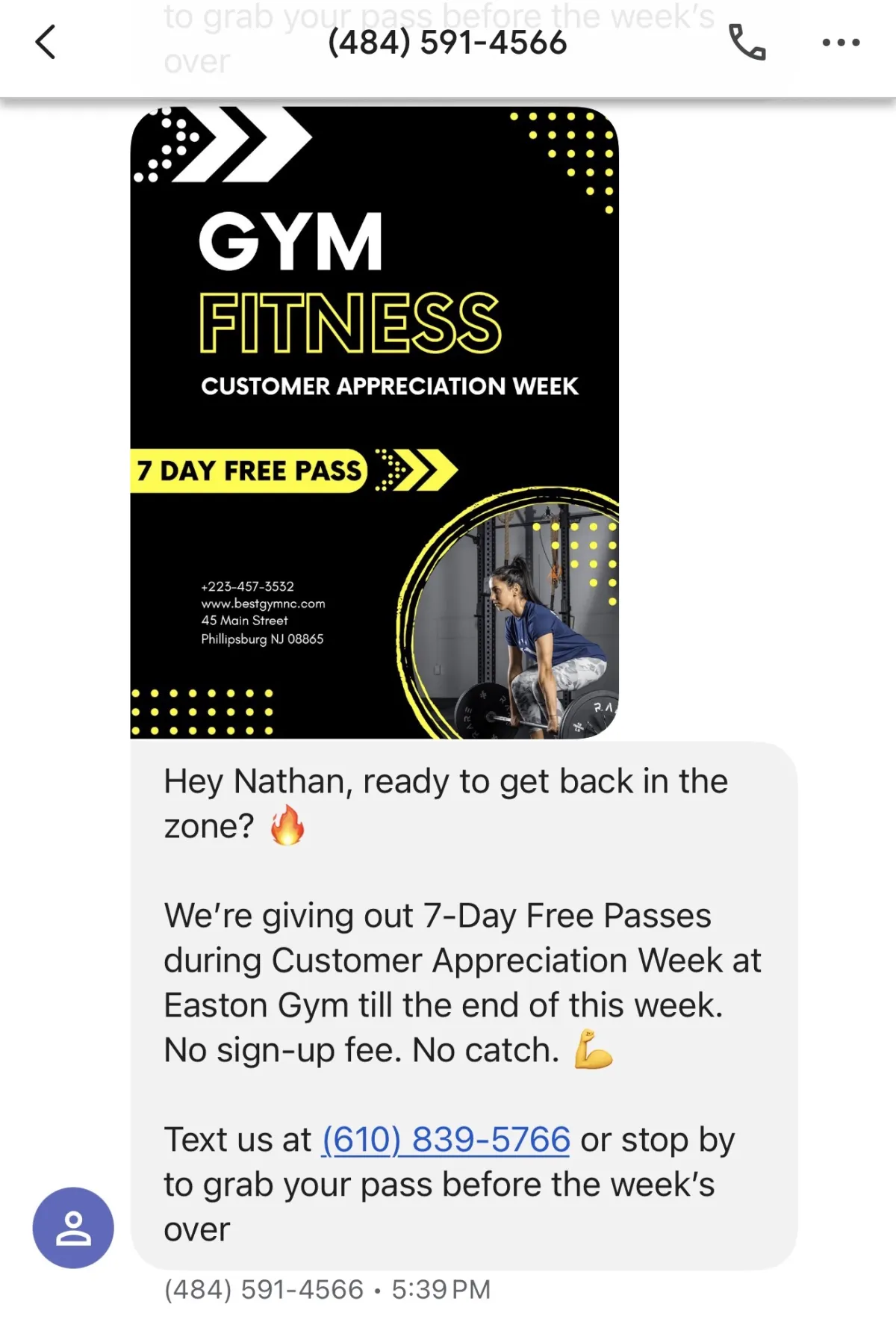Open the three-dot overflow menu
The height and width of the screenshot is (1325, 896).
(x=841, y=43)
